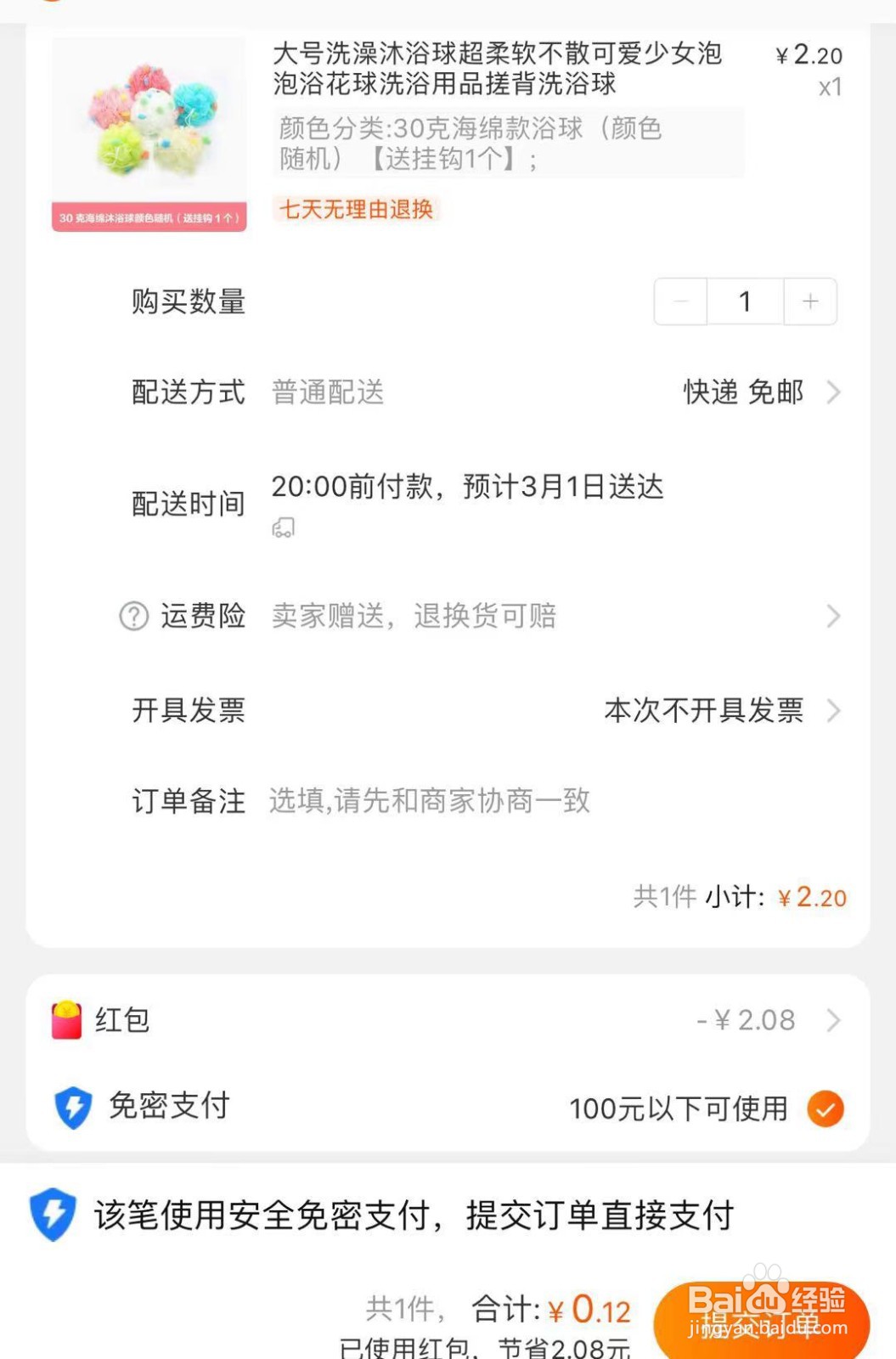Increase quantity with the plus button

808,302
